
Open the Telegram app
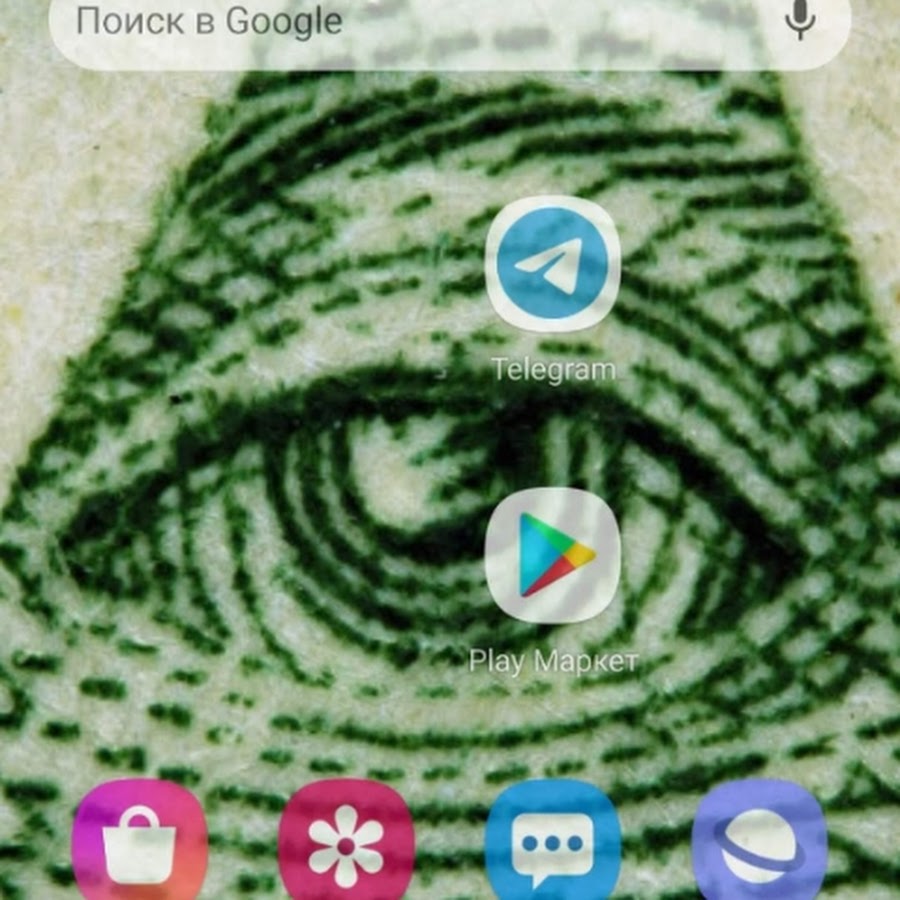coord(552,264)
